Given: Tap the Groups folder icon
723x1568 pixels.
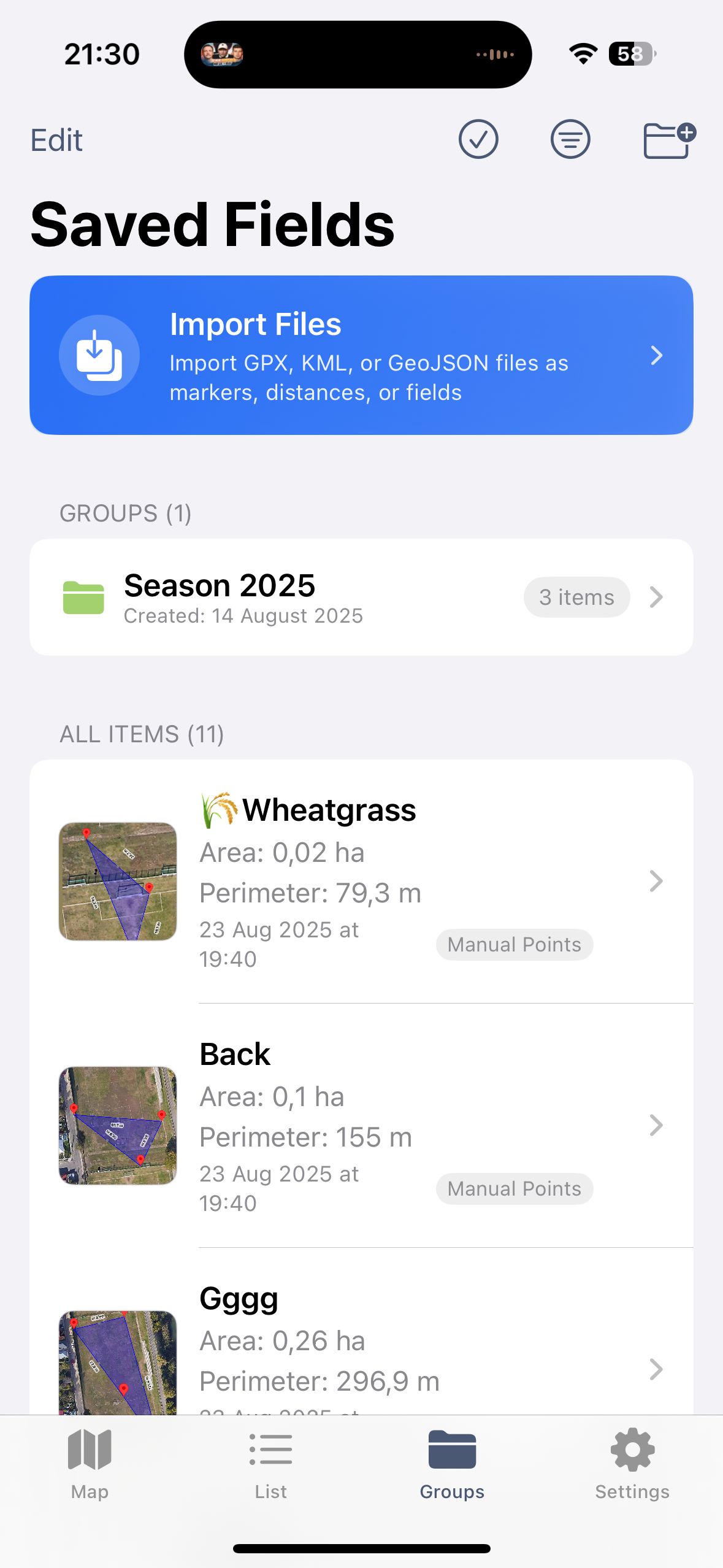Looking at the screenshot, I should coord(451,1449).
